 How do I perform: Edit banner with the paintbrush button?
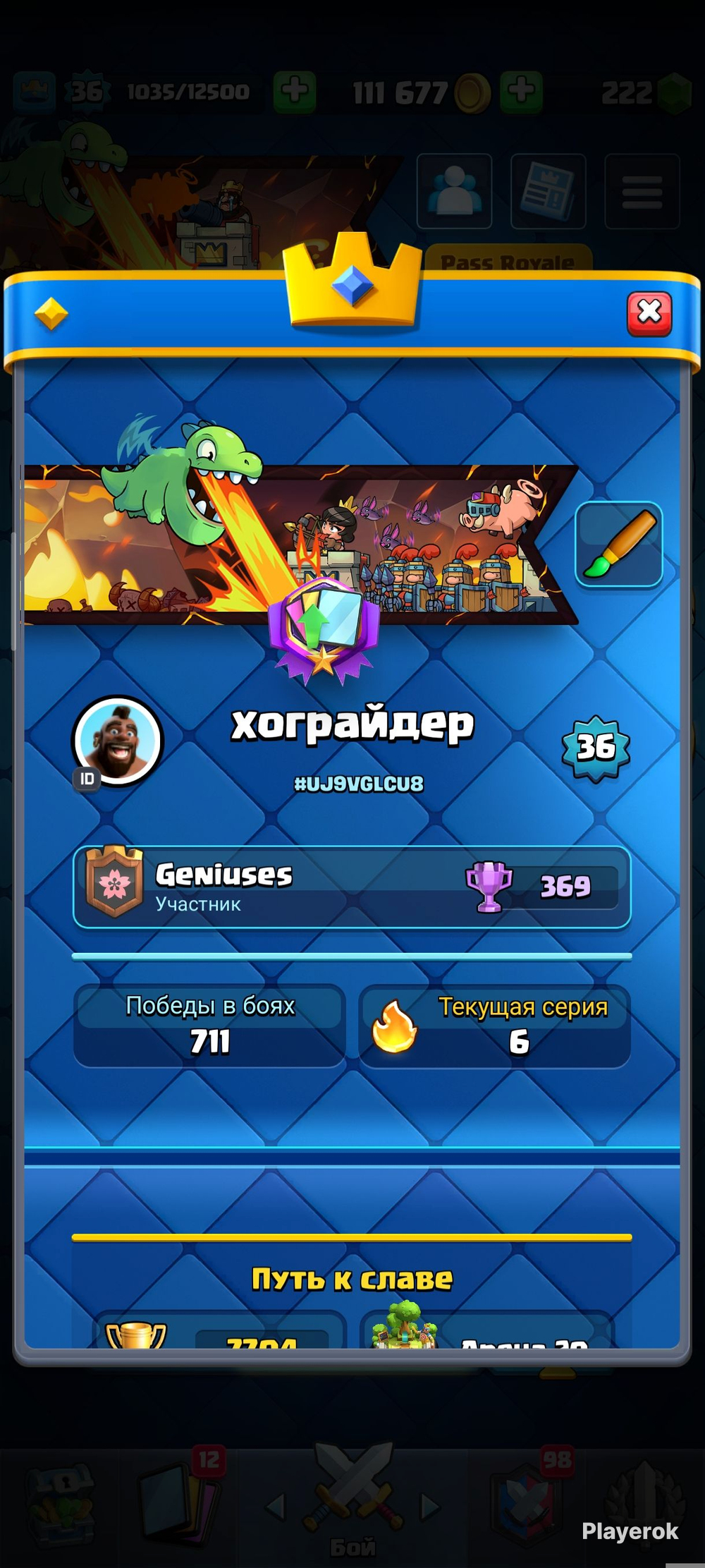[x=619, y=545]
